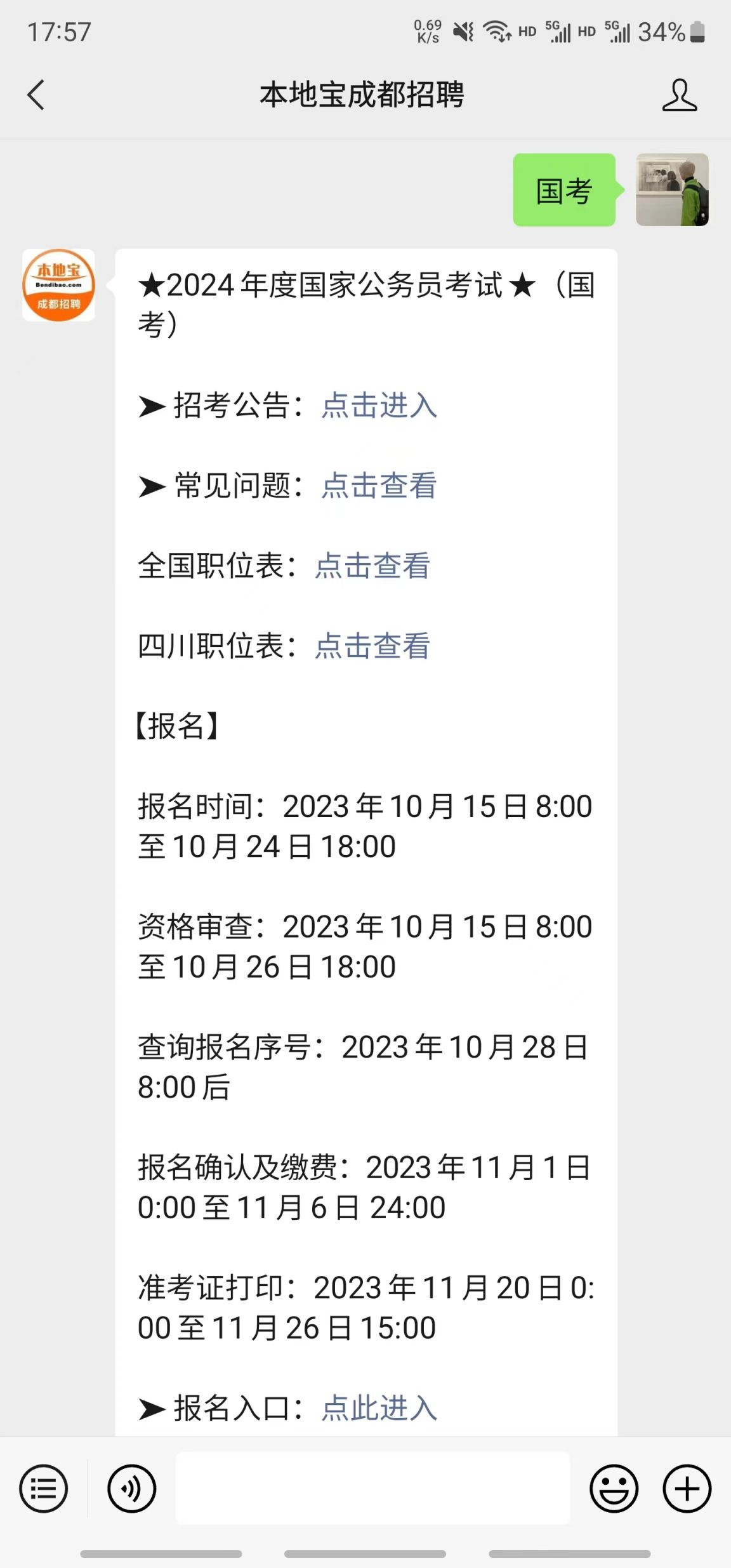Switch to voice input
This screenshot has width=731, height=1568.
click(x=131, y=1489)
